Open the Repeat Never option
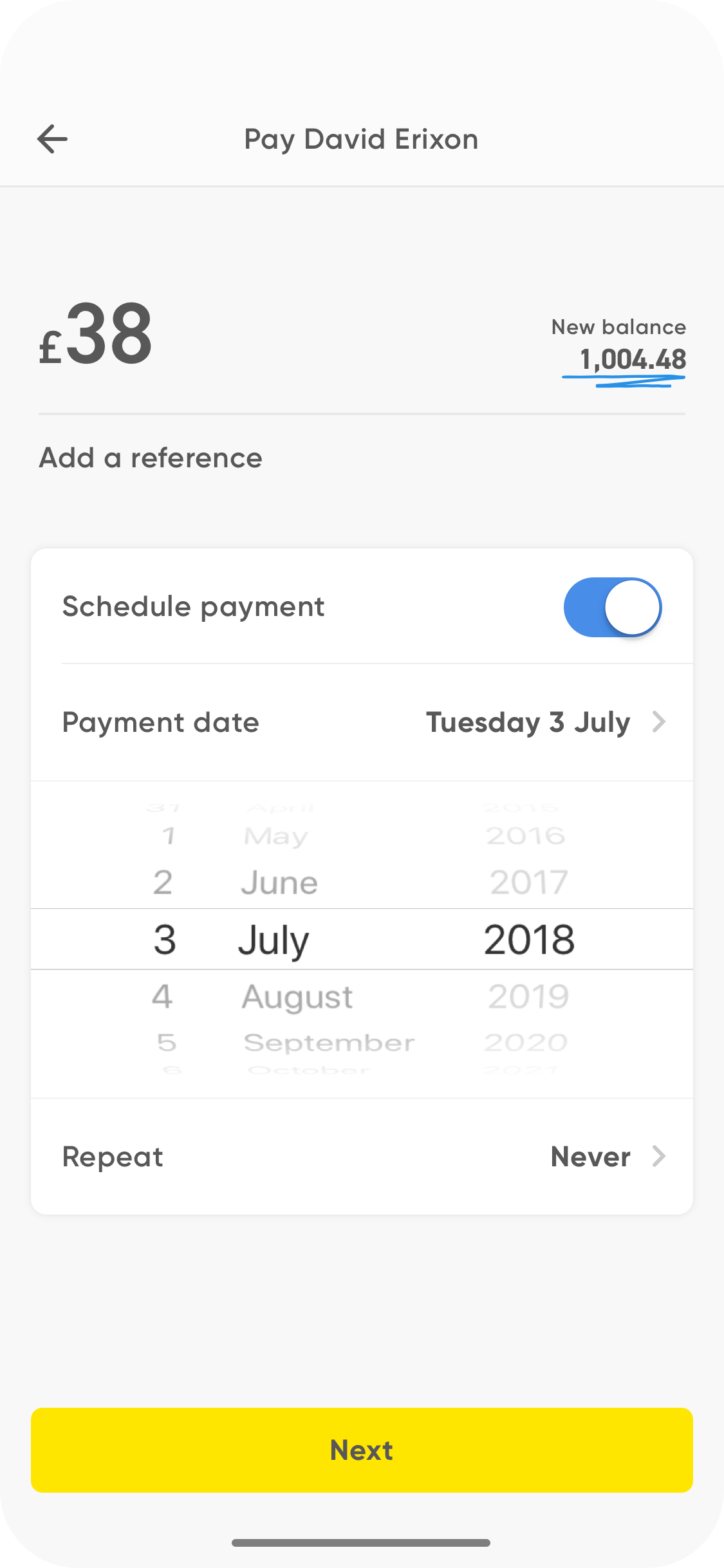This screenshot has height=1568, width=724. [x=362, y=1157]
